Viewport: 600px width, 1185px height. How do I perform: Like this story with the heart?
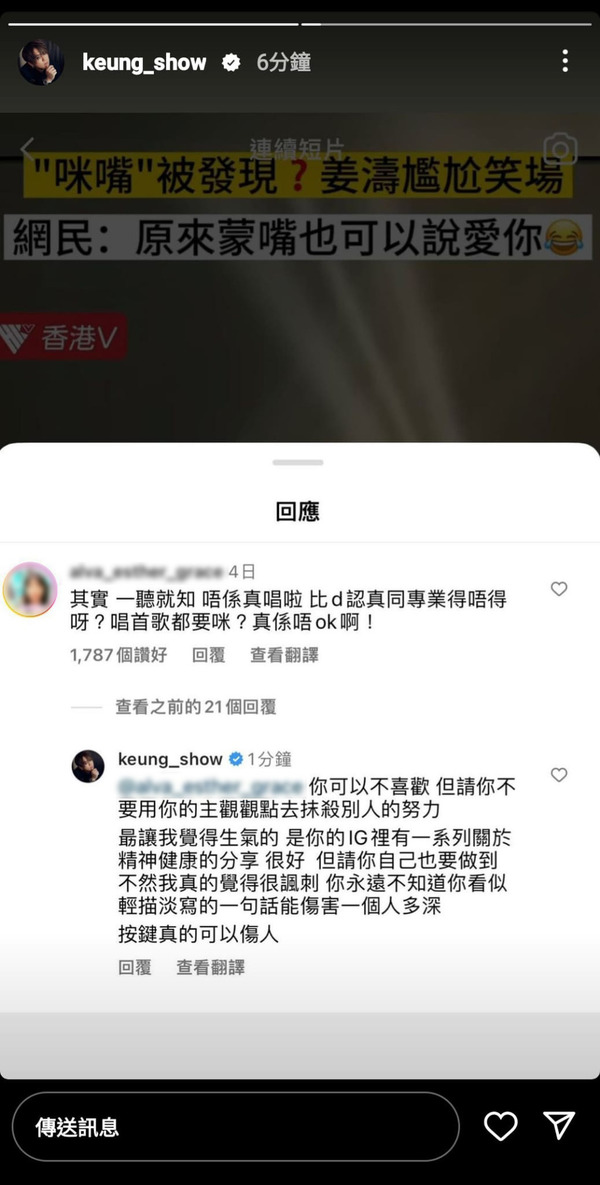500,1127
